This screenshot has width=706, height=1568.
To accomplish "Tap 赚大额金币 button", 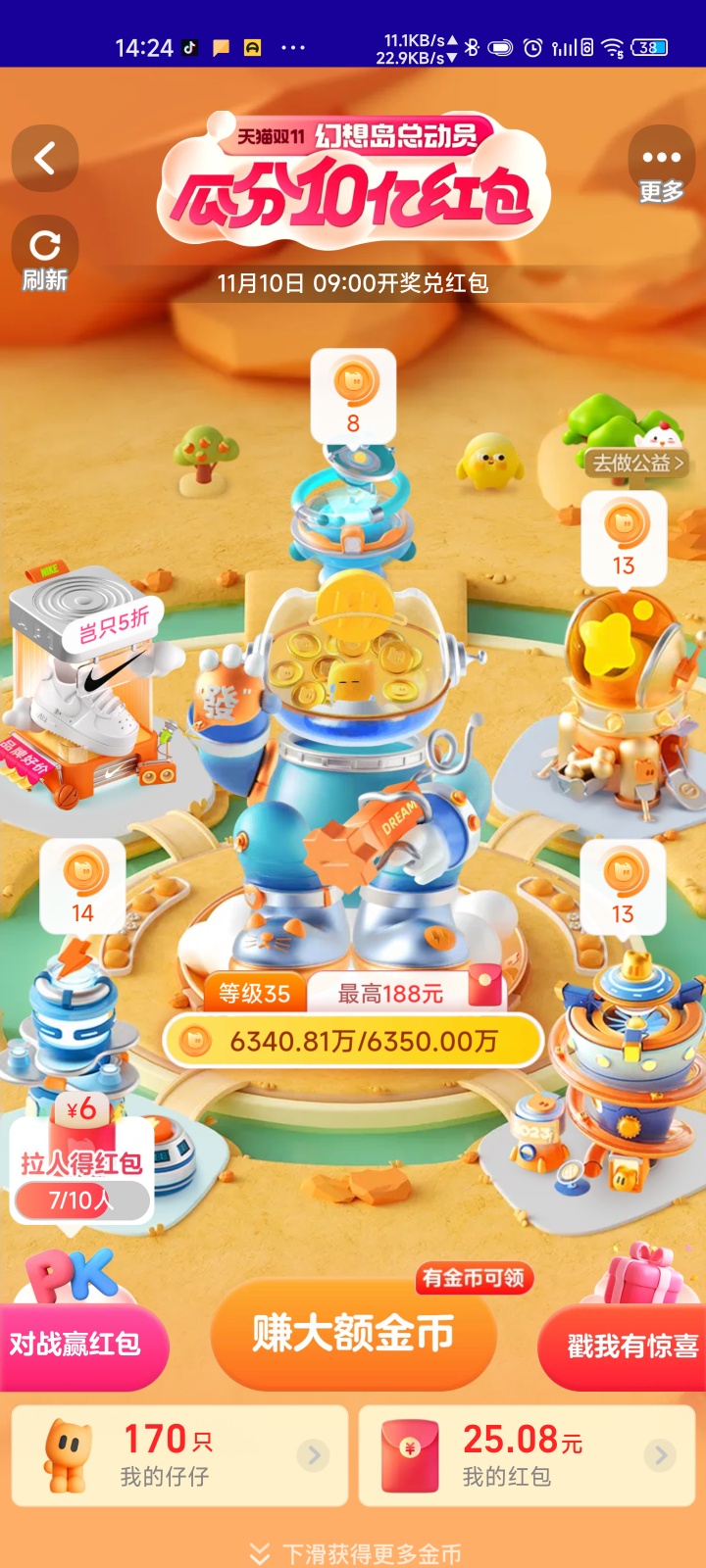I will [x=353, y=1335].
